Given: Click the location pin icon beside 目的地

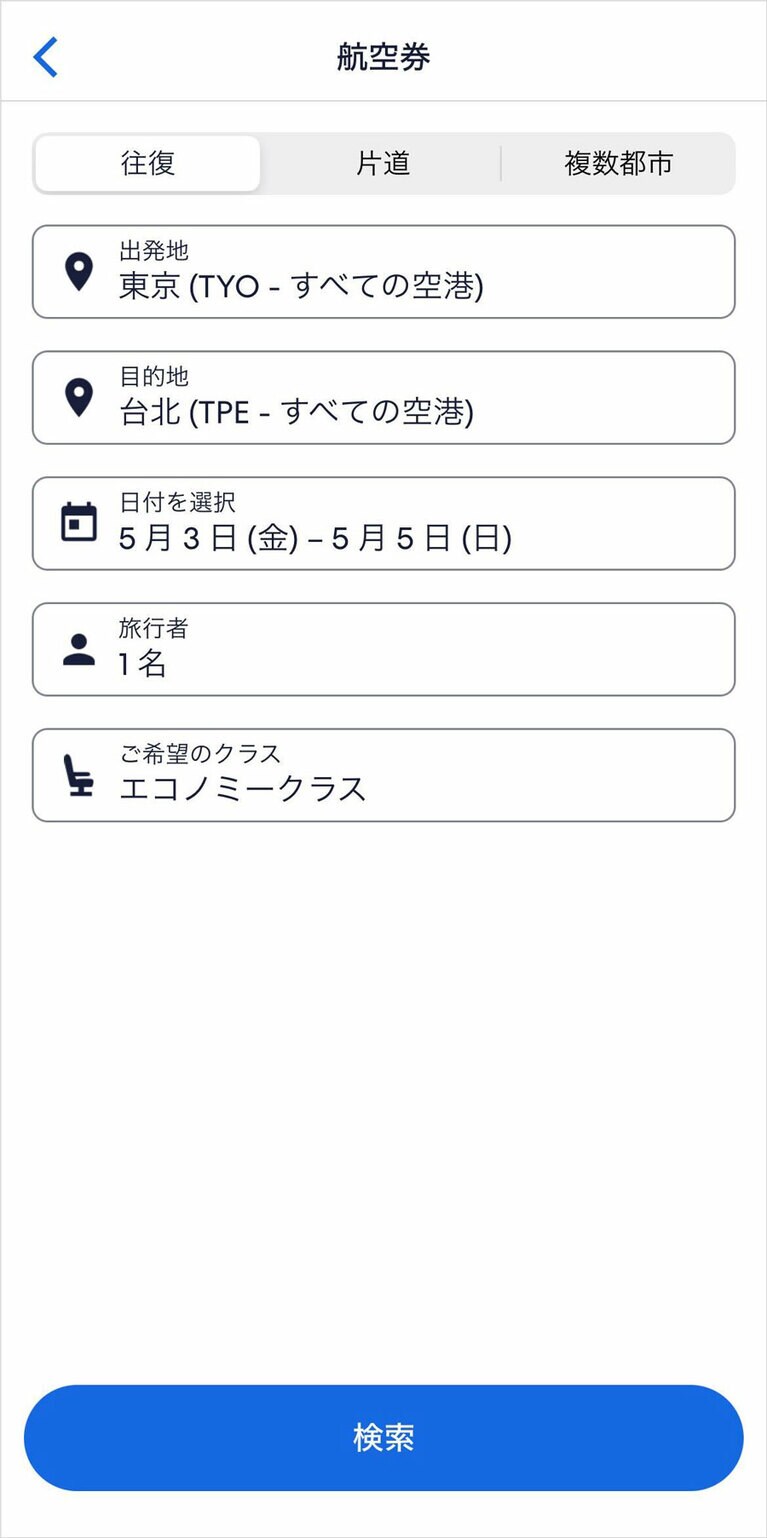Looking at the screenshot, I should [78, 397].
